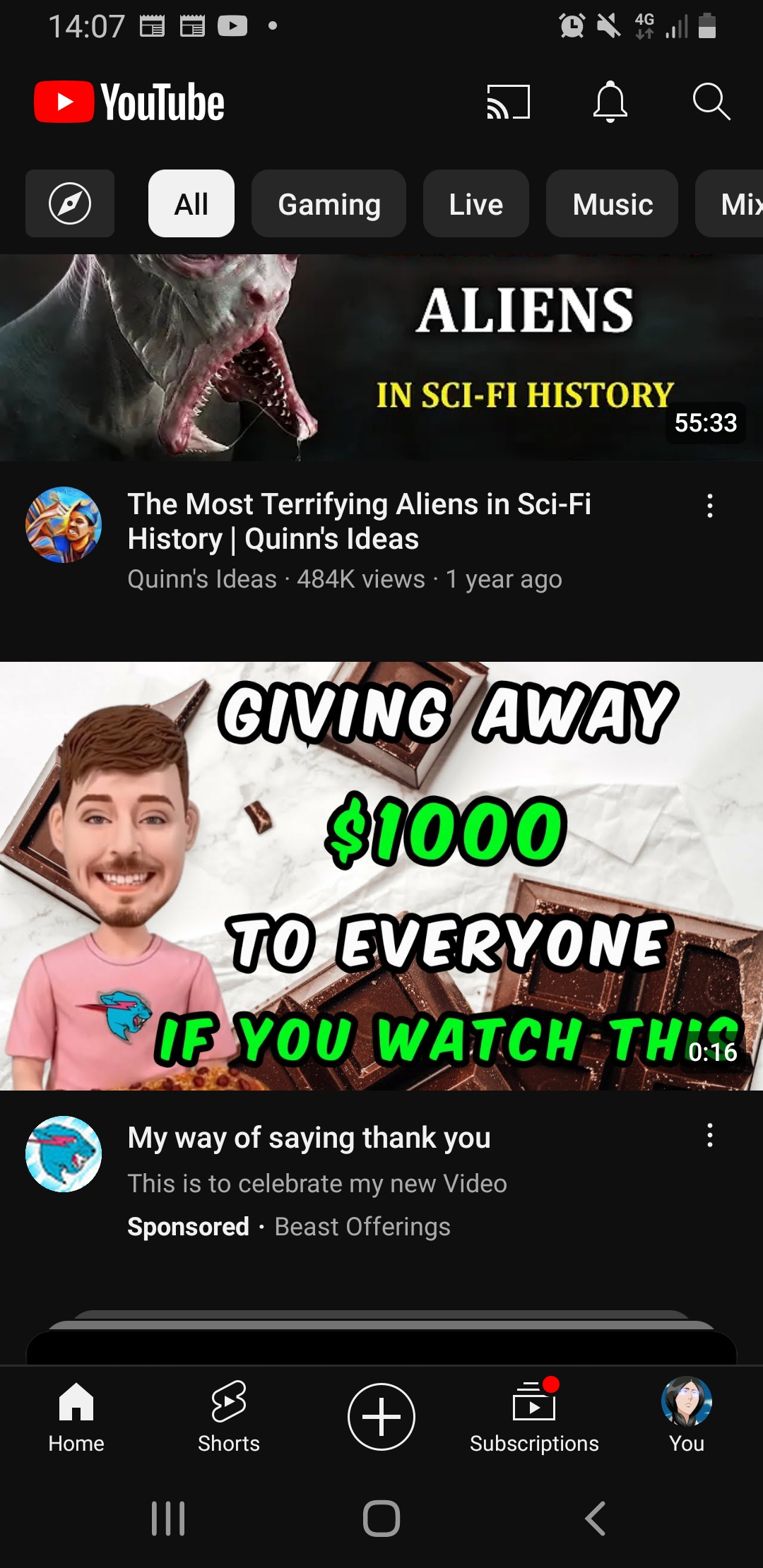763x1568 pixels.
Task: Open the Explore compass chip
Action: (x=70, y=203)
